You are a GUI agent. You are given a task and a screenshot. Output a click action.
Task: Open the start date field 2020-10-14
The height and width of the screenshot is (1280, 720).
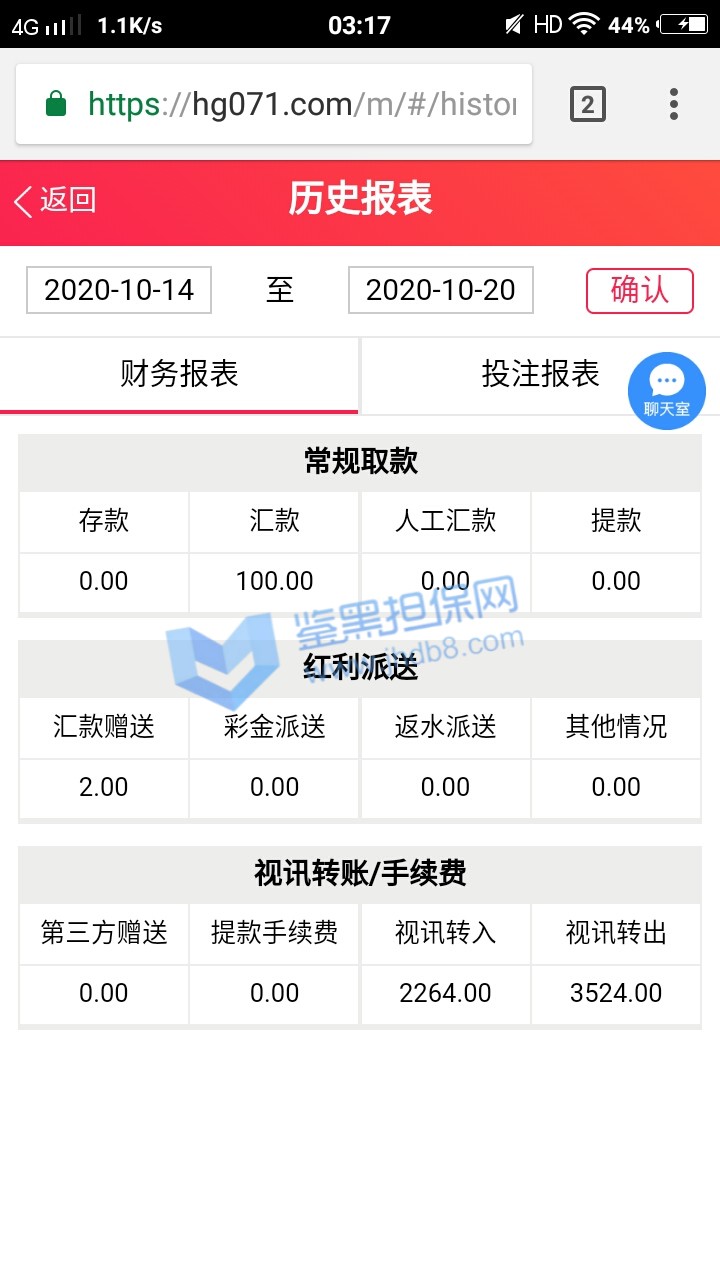[x=119, y=290]
